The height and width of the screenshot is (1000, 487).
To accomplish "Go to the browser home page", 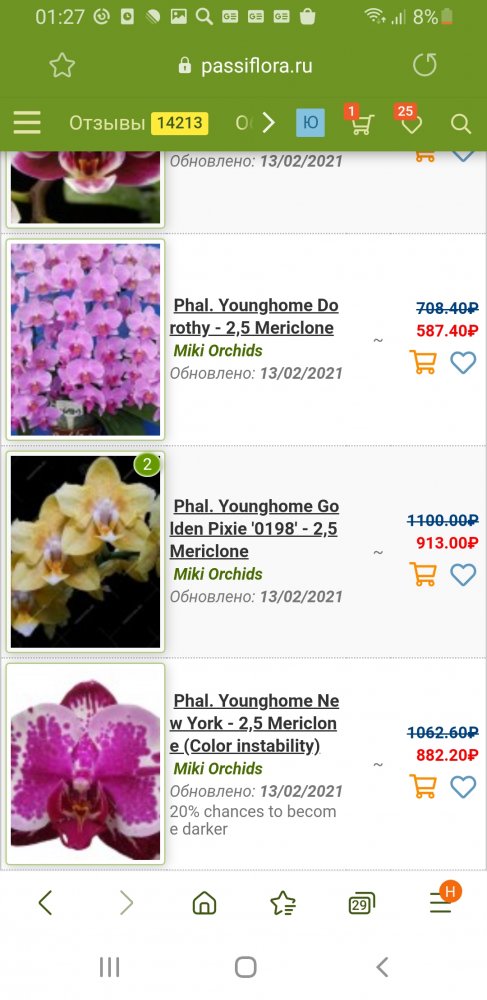I will coord(204,903).
